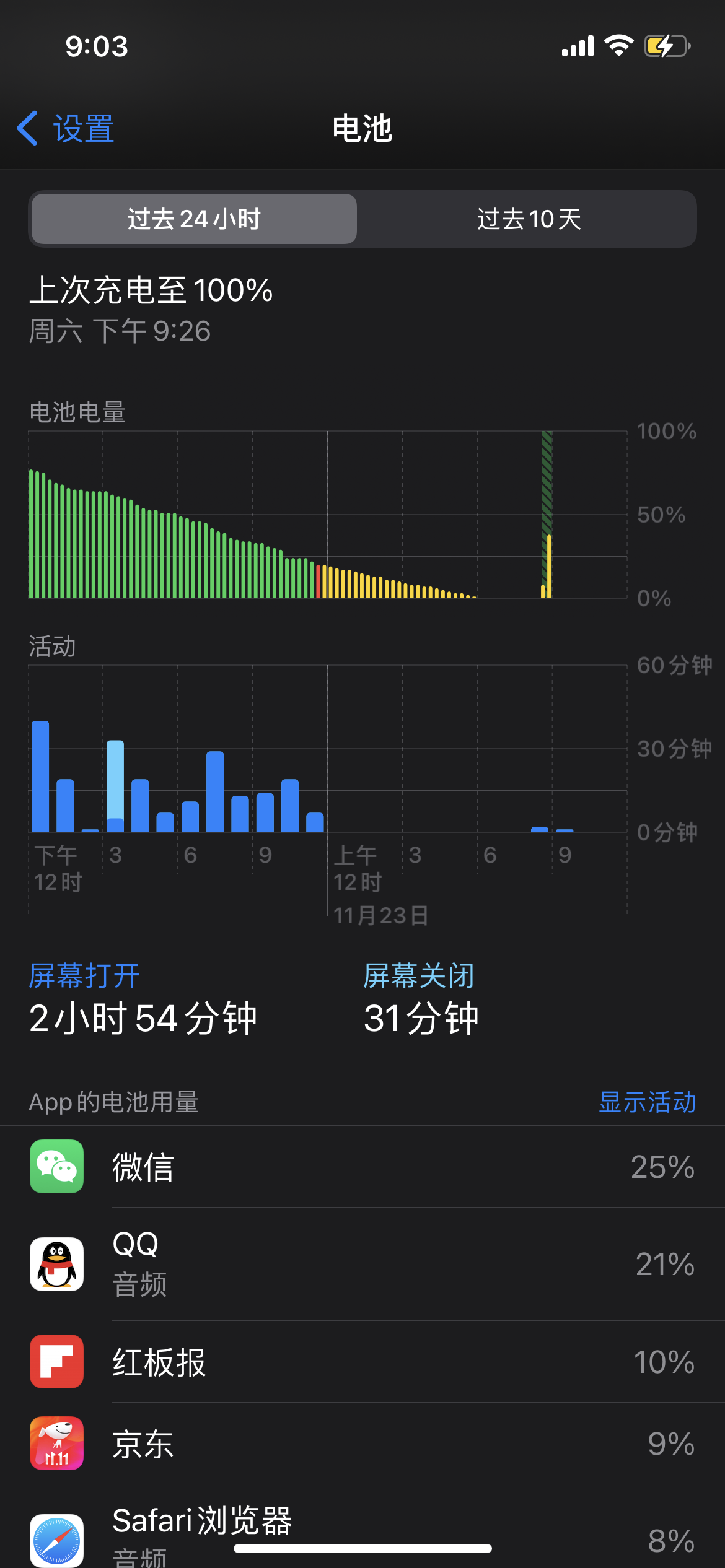Image resolution: width=725 pixels, height=1568 pixels.
Task: Tap 显示活动 link
Action: pyautogui.click(x=647, y=1102)
